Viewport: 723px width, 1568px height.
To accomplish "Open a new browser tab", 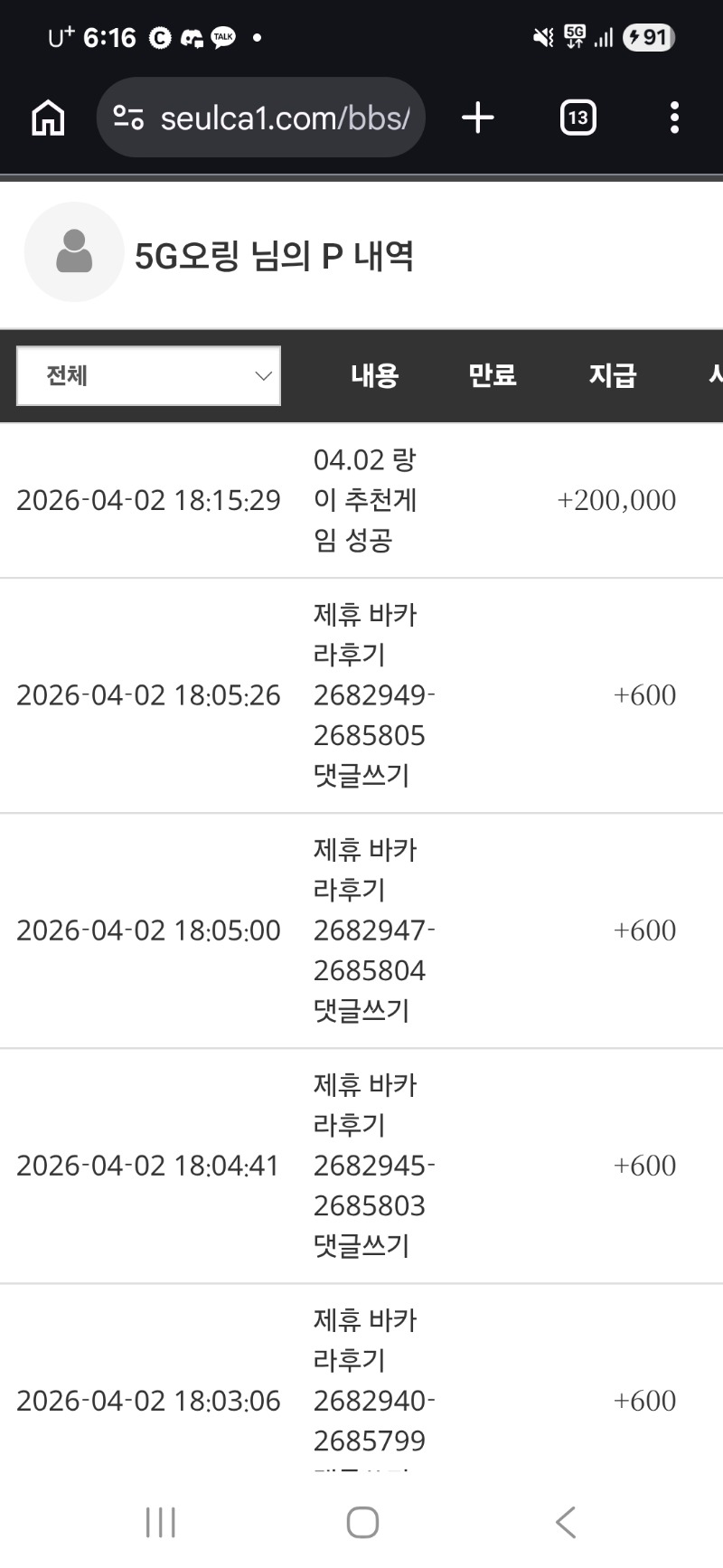I will [477, 118].
